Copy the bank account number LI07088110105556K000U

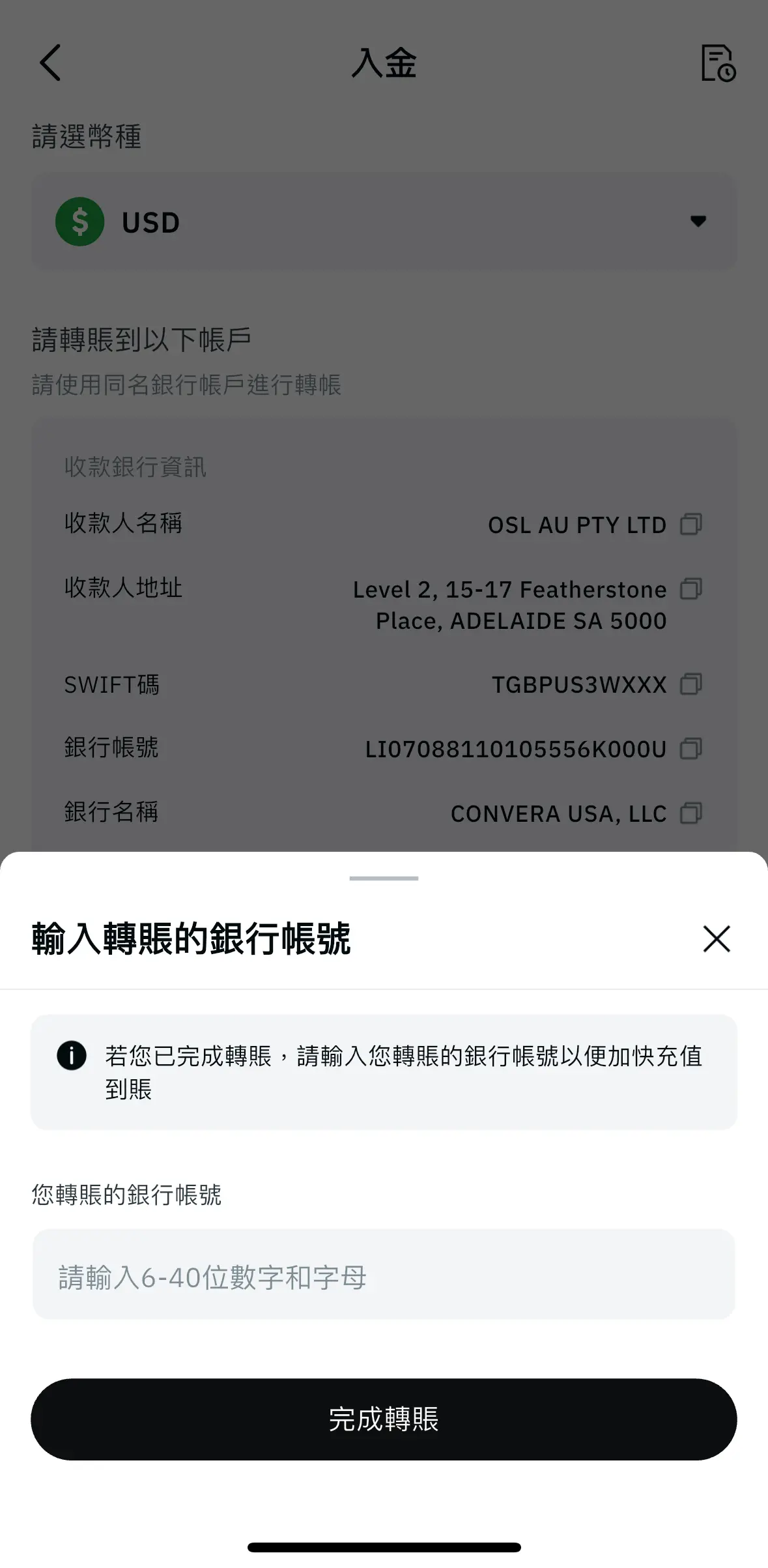[x=690, y=748]
